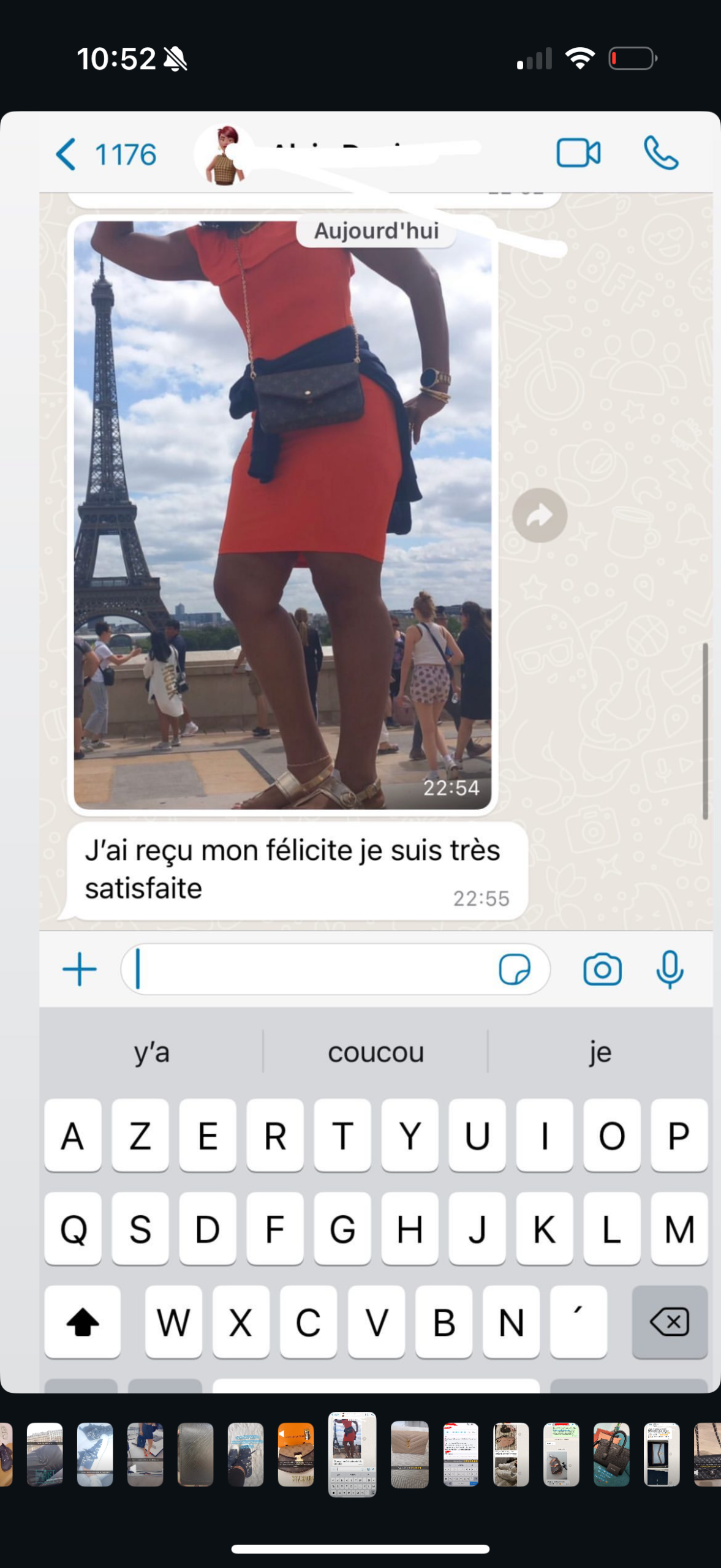The image size is (721, 1568).
Task: Open the beige quilted wallet thumbnail
Action: coord(409,1453)
